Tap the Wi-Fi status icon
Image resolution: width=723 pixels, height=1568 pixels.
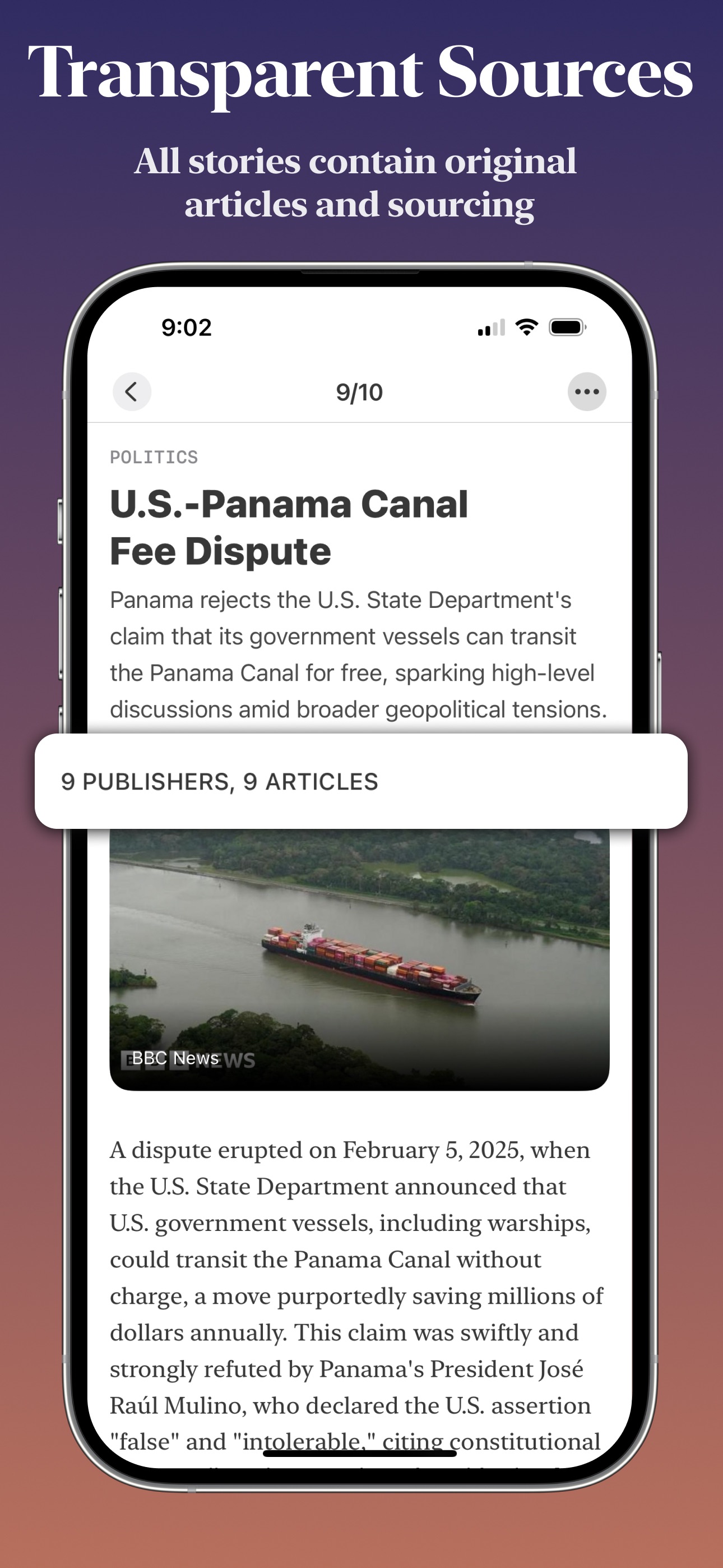[527, 328]
